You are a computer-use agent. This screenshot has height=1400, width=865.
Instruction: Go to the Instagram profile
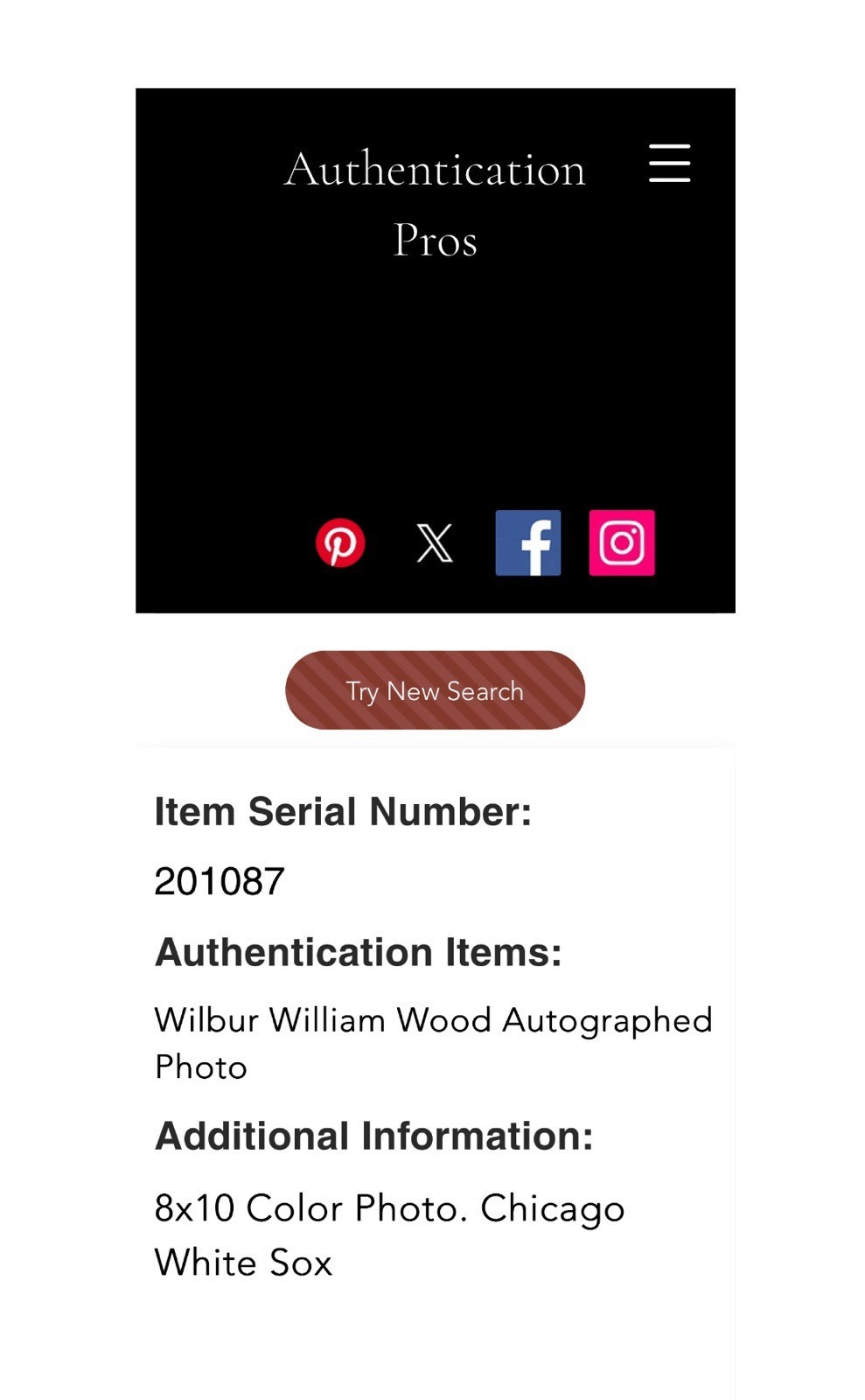622,542
